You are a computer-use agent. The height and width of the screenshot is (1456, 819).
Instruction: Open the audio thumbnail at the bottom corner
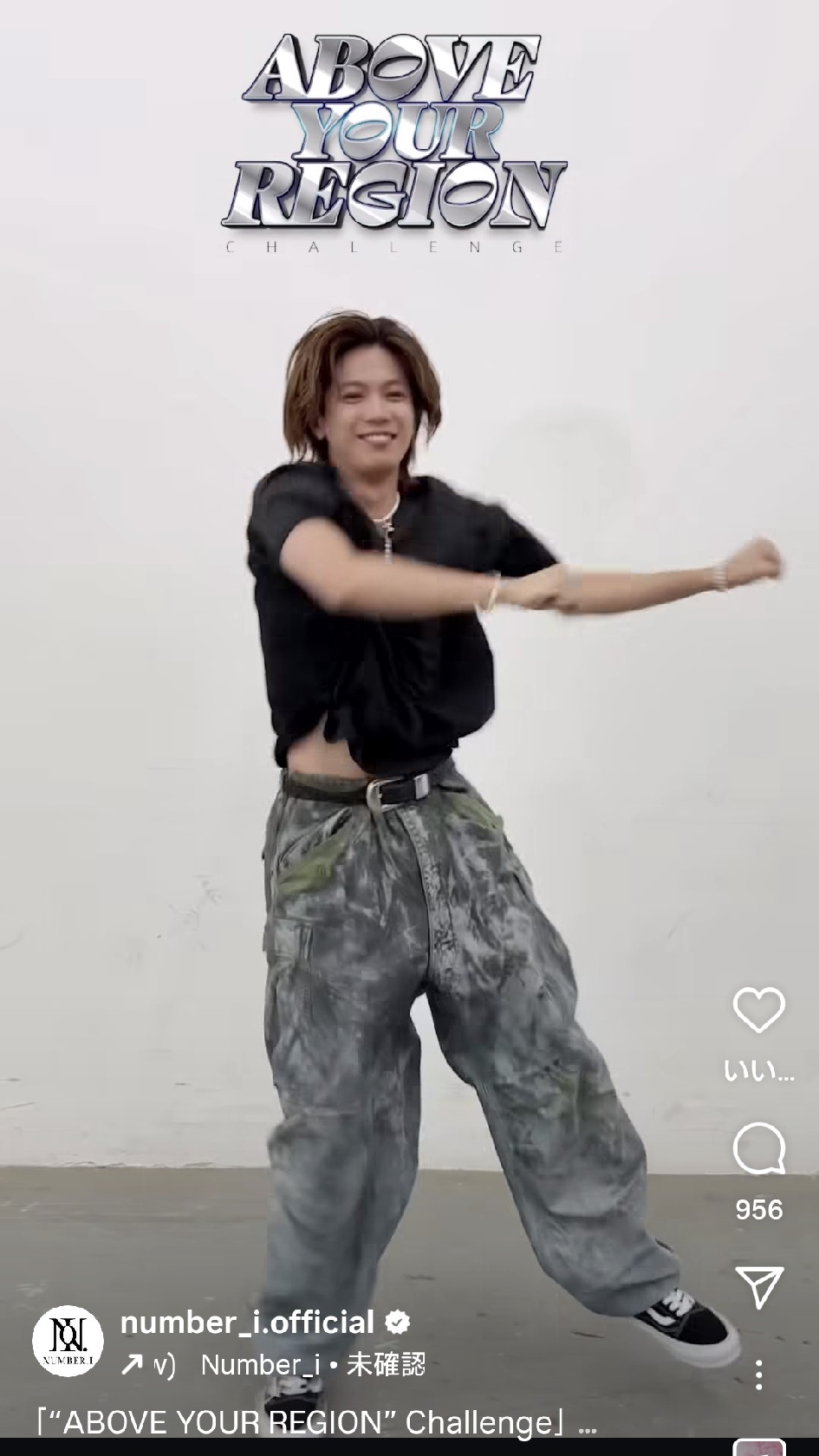tap(759, 1447)
